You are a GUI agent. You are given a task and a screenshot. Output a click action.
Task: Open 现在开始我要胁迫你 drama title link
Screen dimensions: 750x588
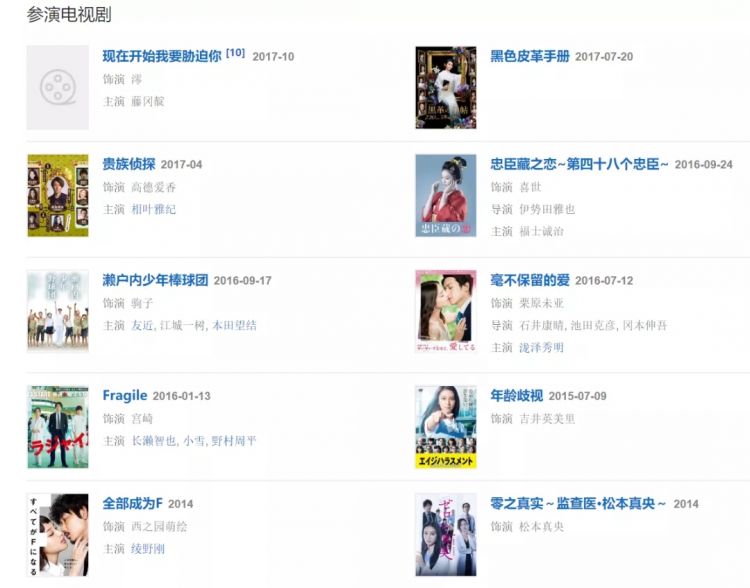161,57
